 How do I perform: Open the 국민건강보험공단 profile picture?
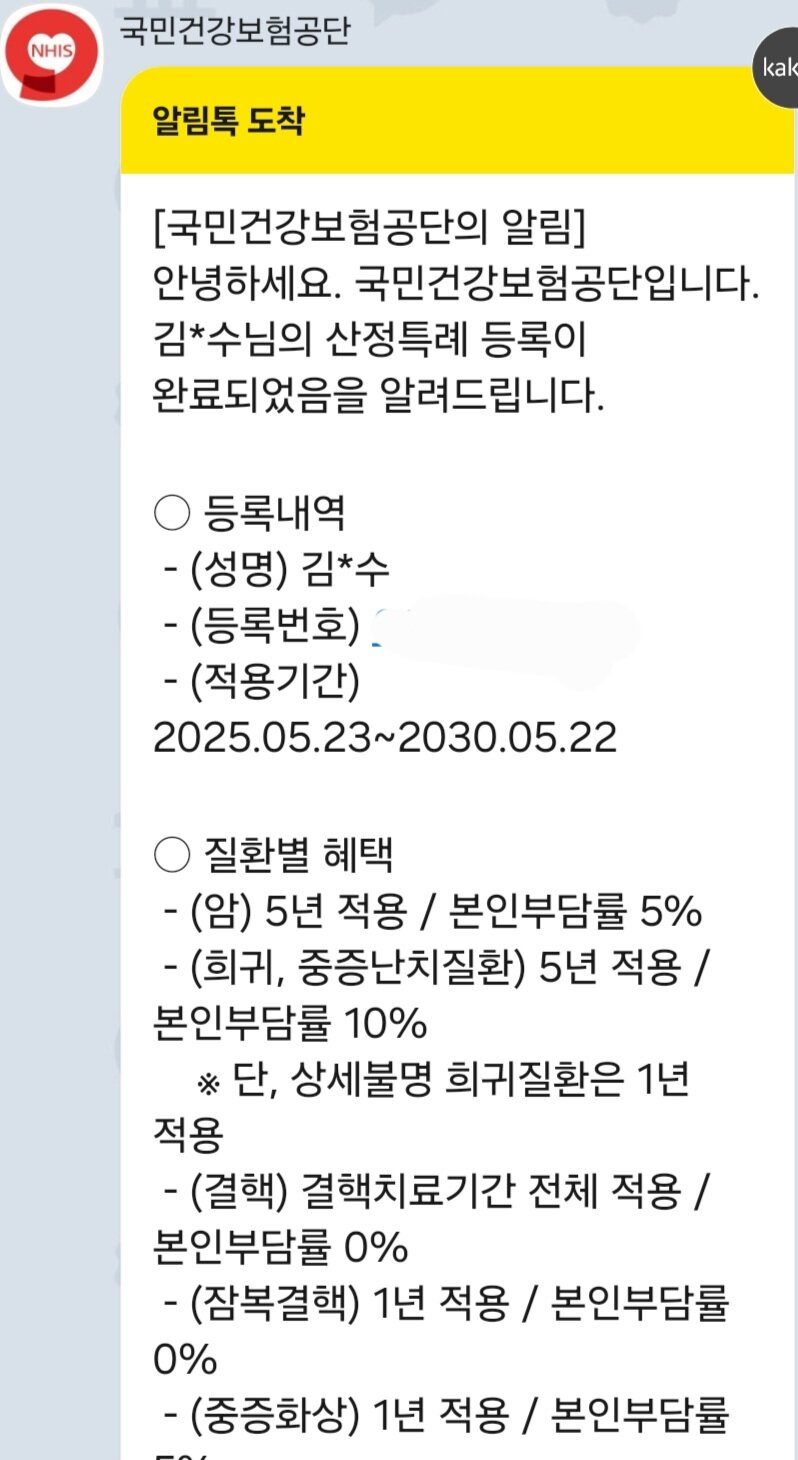coord(52,53)
